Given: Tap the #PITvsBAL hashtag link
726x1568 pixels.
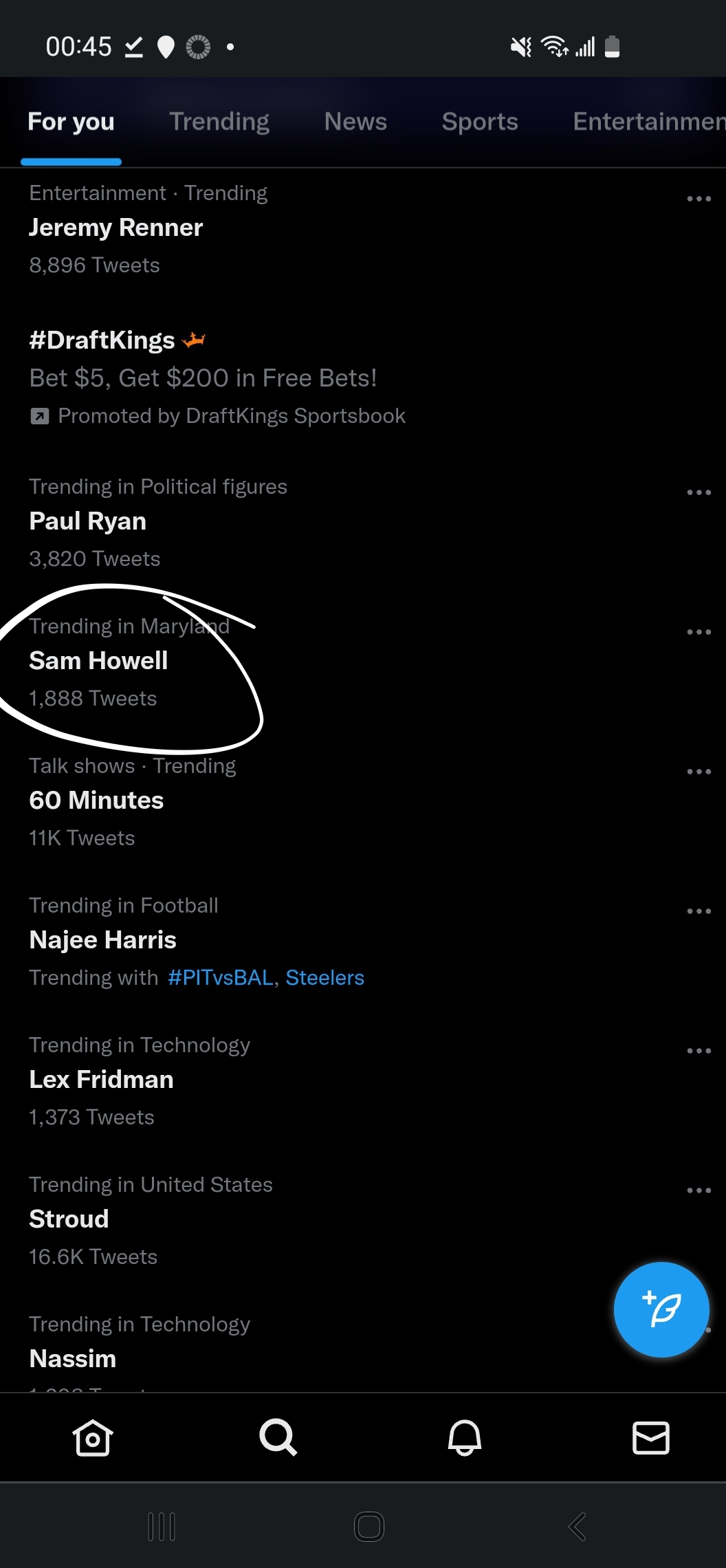Looking at the screenshot, I should click(221, 977).
